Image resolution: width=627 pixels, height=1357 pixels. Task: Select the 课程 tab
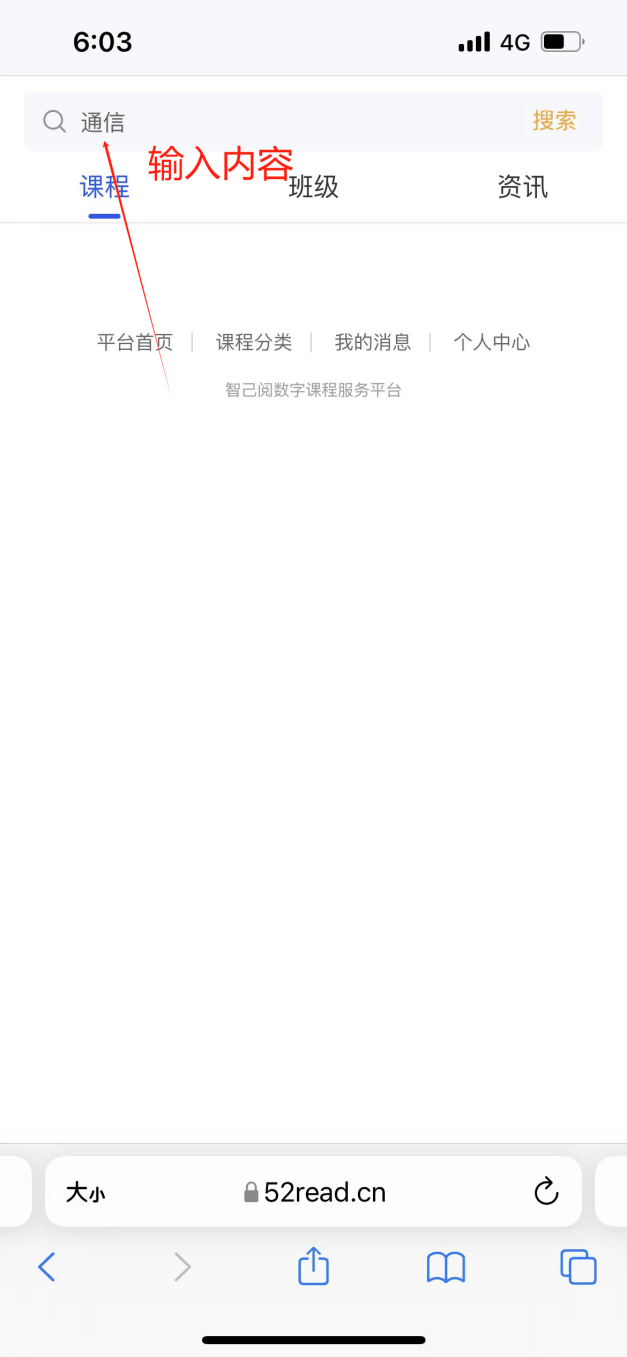[105, 187]
